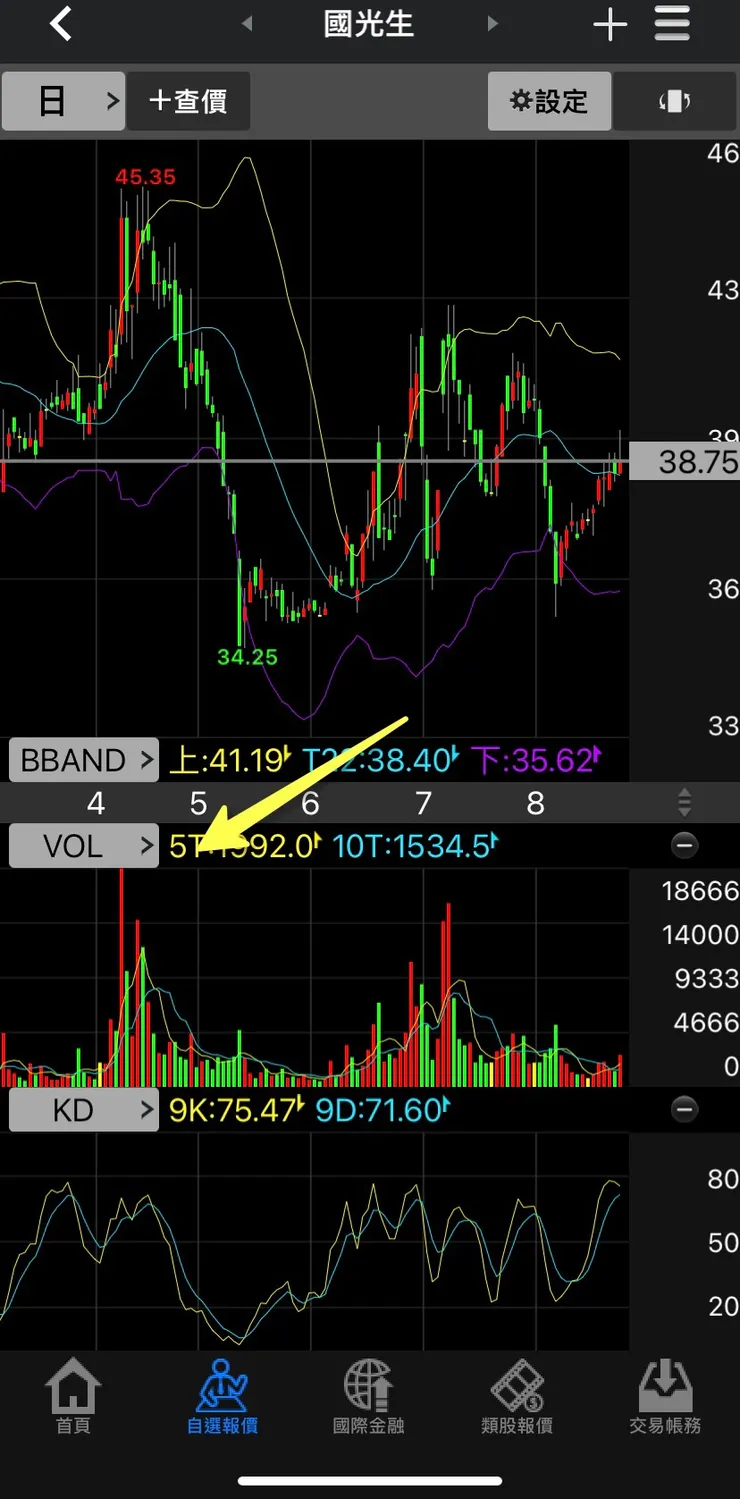
Task: Change the KD indicator
Action: click(83, 1110)
